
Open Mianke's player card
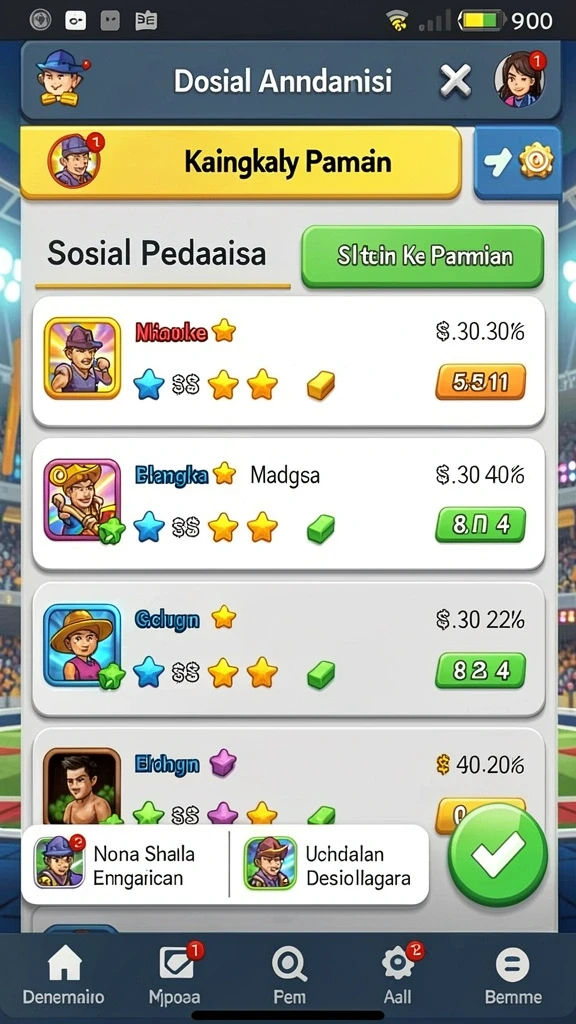[x=289, y=362]
